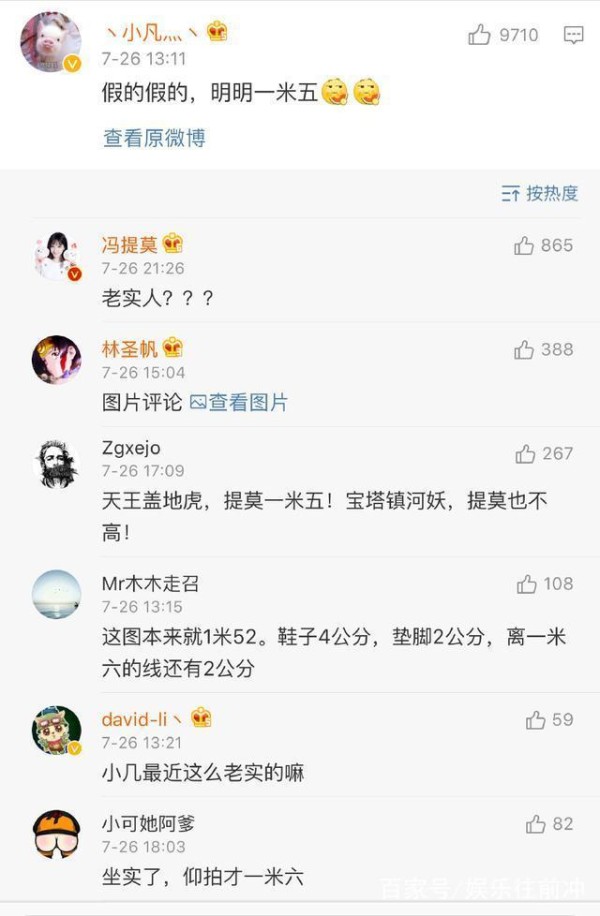Viewport: 600px width, 916px height.
Task: Open the 查看原微博 link
Action: point(154,138)
